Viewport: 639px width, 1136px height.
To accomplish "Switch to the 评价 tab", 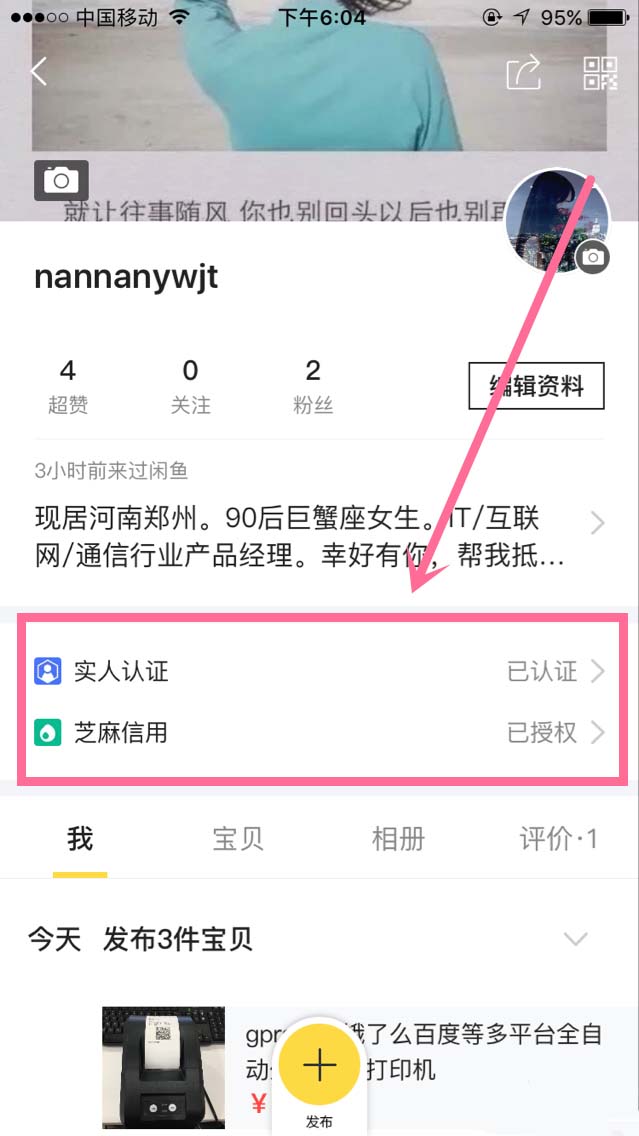I will pyautogui.click(x=558, y=839).
